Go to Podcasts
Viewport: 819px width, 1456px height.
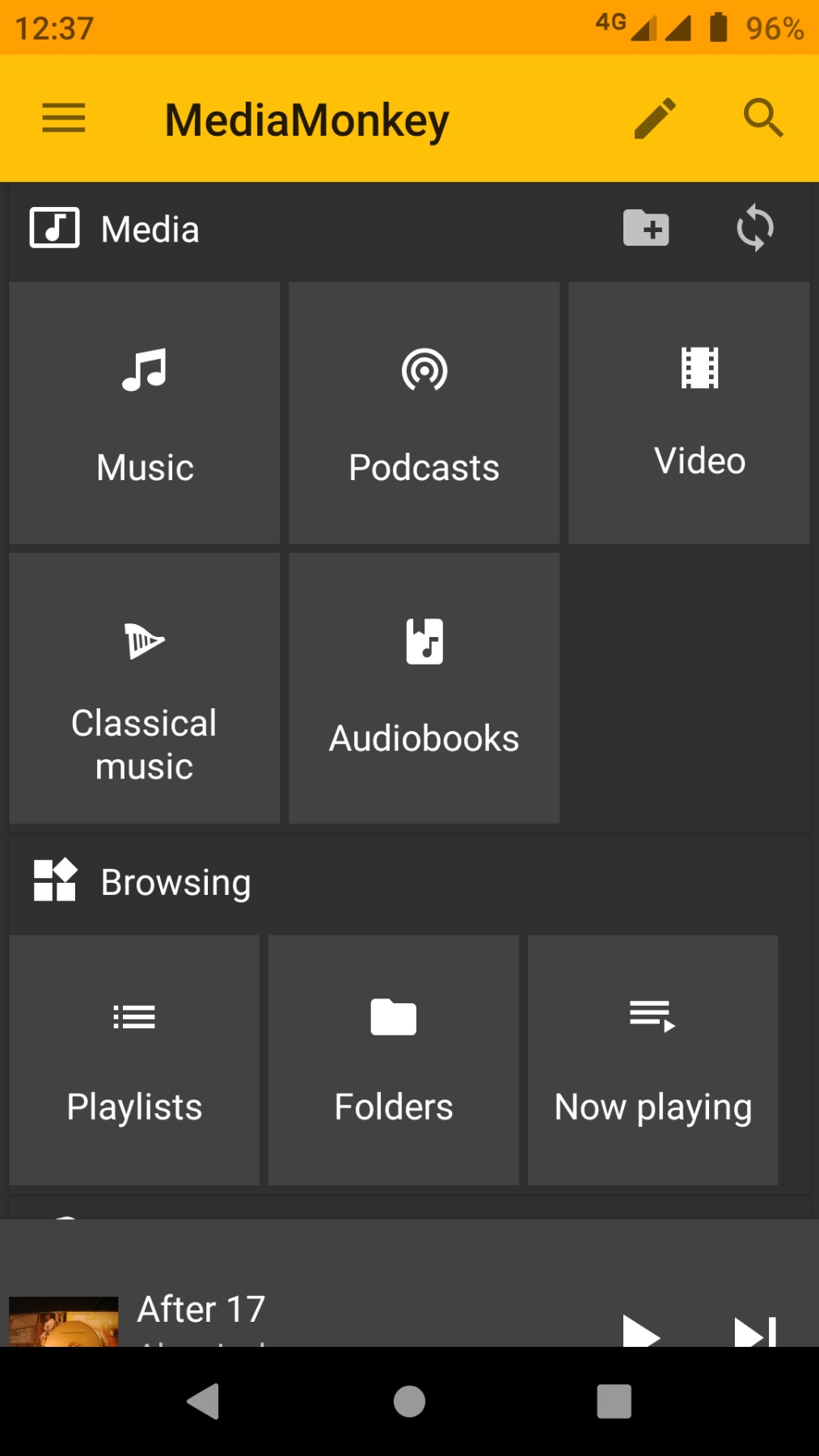[424, 413]
